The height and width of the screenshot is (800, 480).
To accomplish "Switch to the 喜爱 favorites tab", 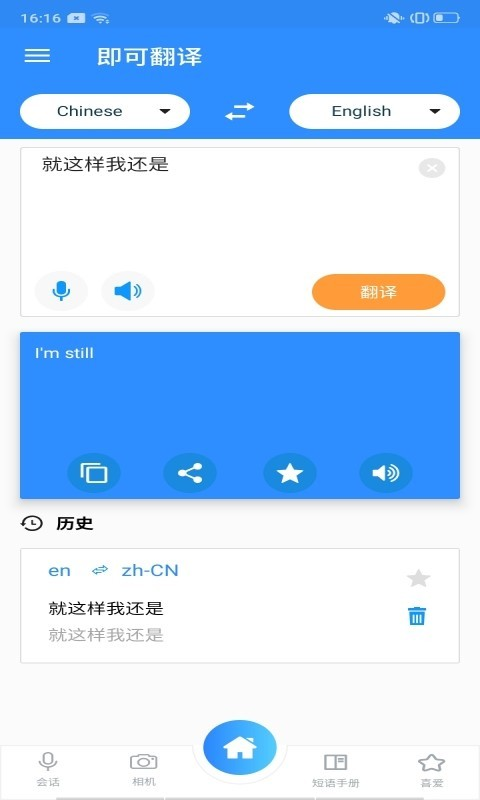I will point(432,770).
